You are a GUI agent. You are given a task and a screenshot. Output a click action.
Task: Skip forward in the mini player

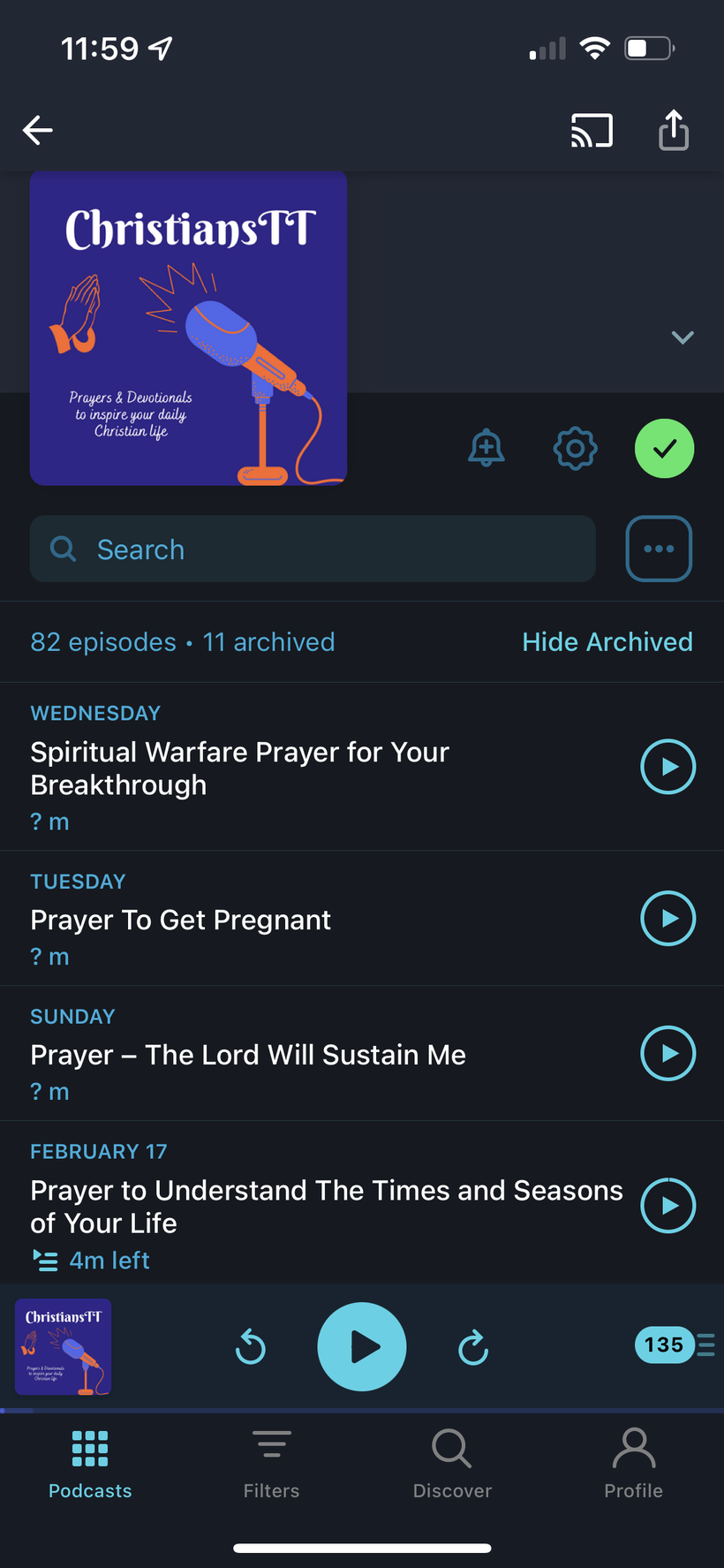pyautogui.click(x=473, y=1347)
